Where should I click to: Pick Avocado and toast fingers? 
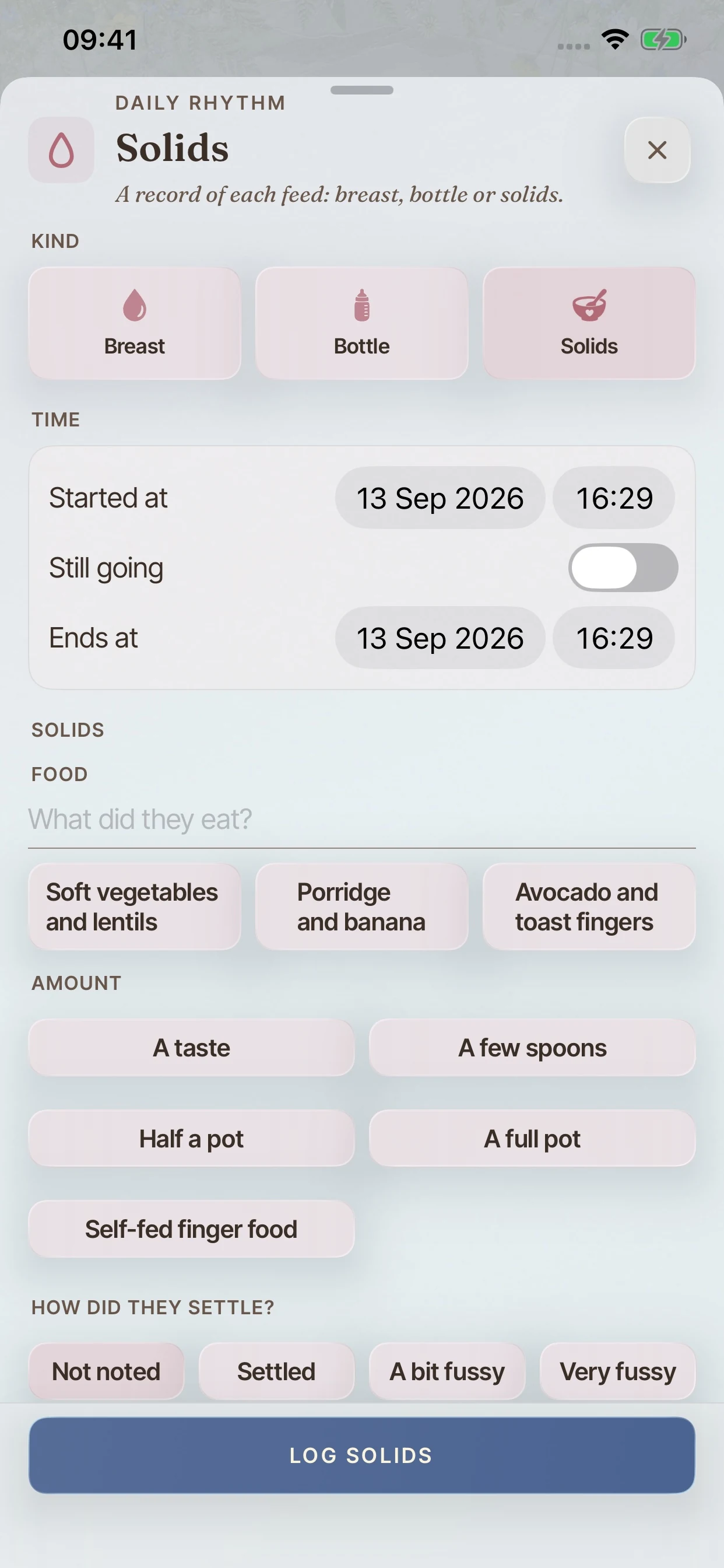tap(589, 907)
